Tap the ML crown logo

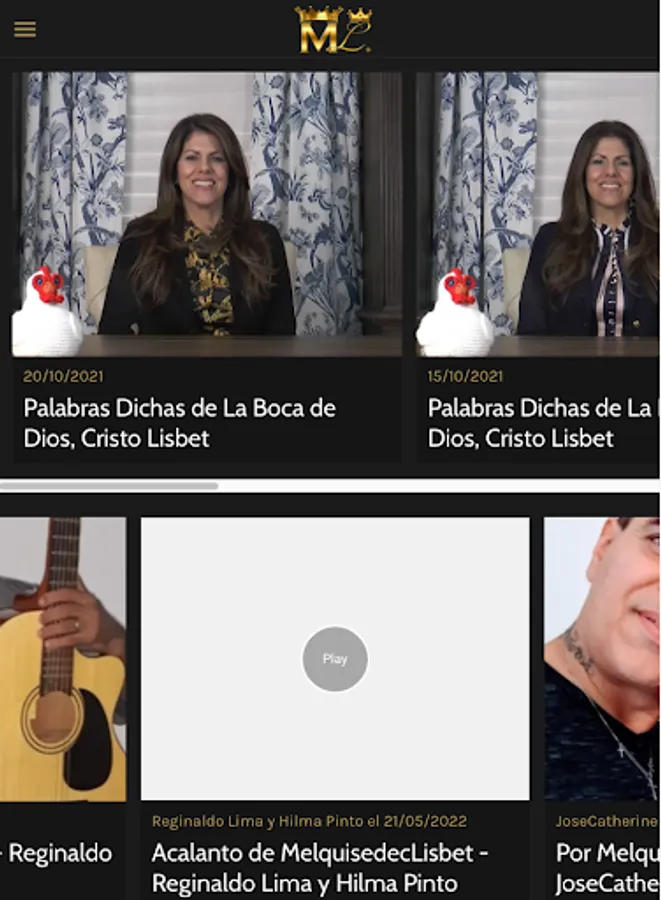tap(333, 29)
